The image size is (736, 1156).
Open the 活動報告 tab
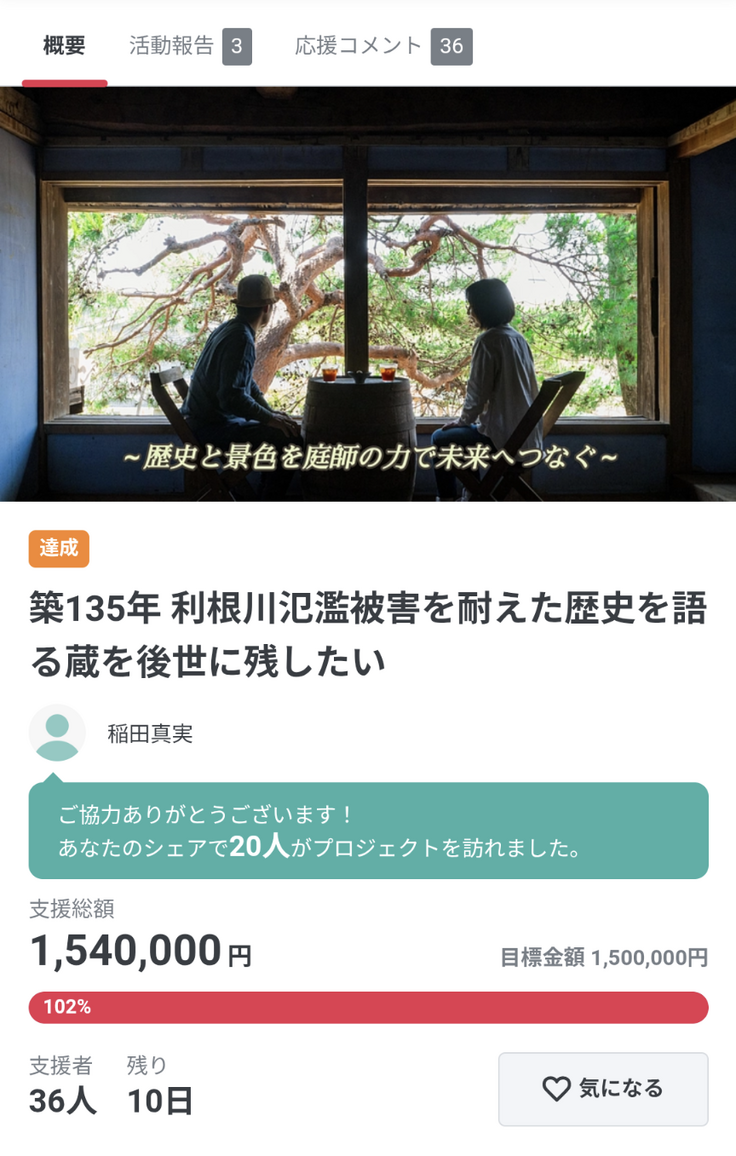[x=189, y=46]
